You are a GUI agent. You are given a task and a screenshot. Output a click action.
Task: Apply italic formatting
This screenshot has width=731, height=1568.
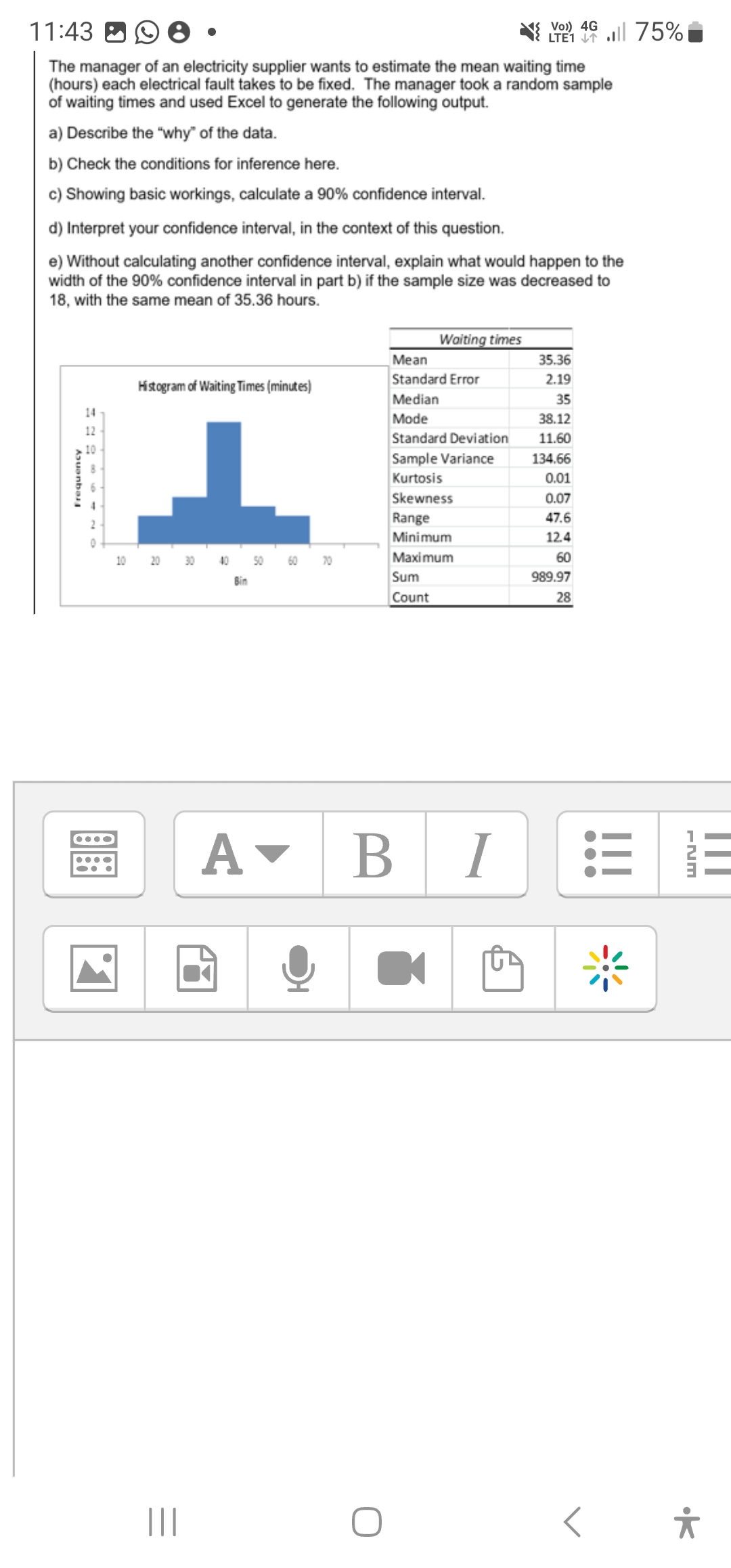point(477,854)
